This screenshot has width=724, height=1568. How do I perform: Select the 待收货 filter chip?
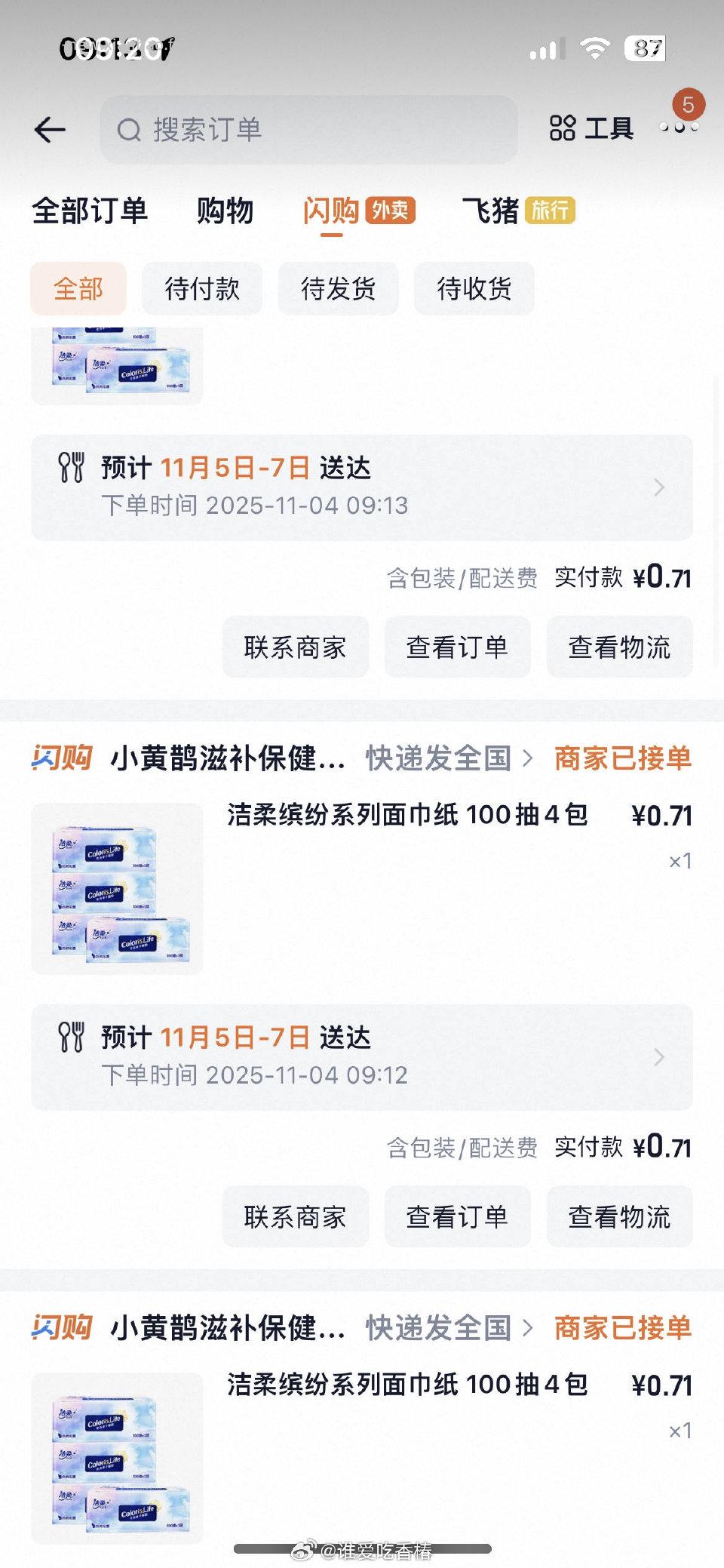click(474, 288)
